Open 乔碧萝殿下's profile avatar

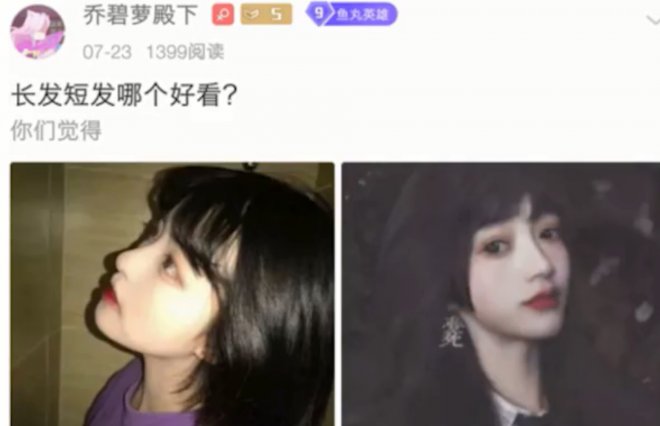pos(37,30)
